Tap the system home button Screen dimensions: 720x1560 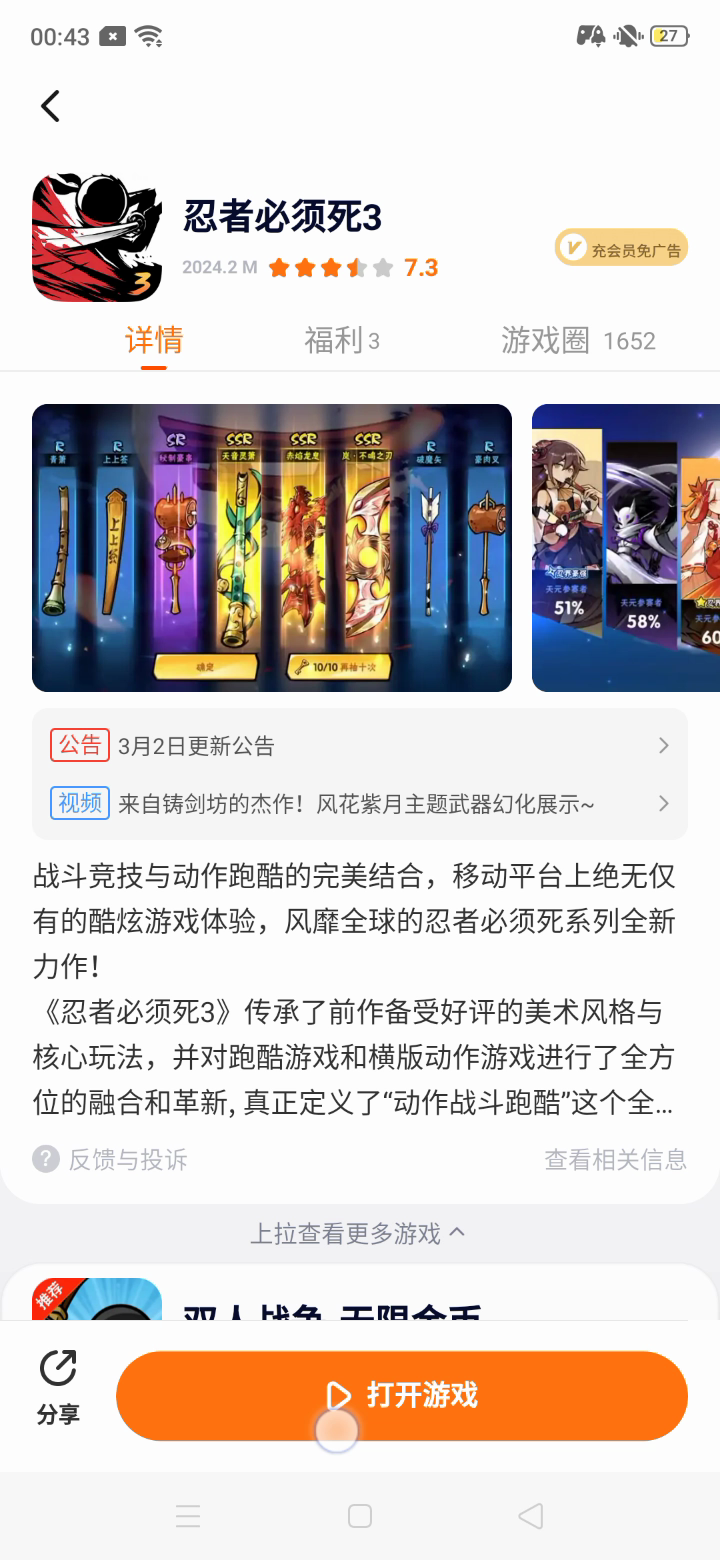[x=360, y=1516]
